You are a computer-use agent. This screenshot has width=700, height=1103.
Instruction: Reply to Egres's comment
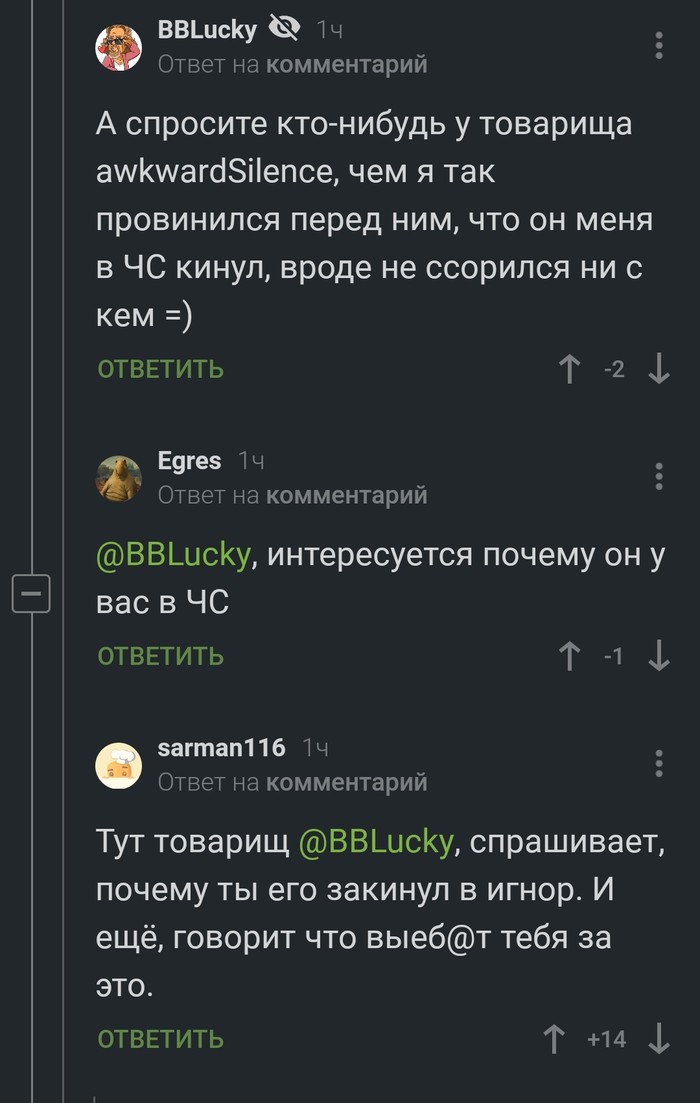[160, 656]
